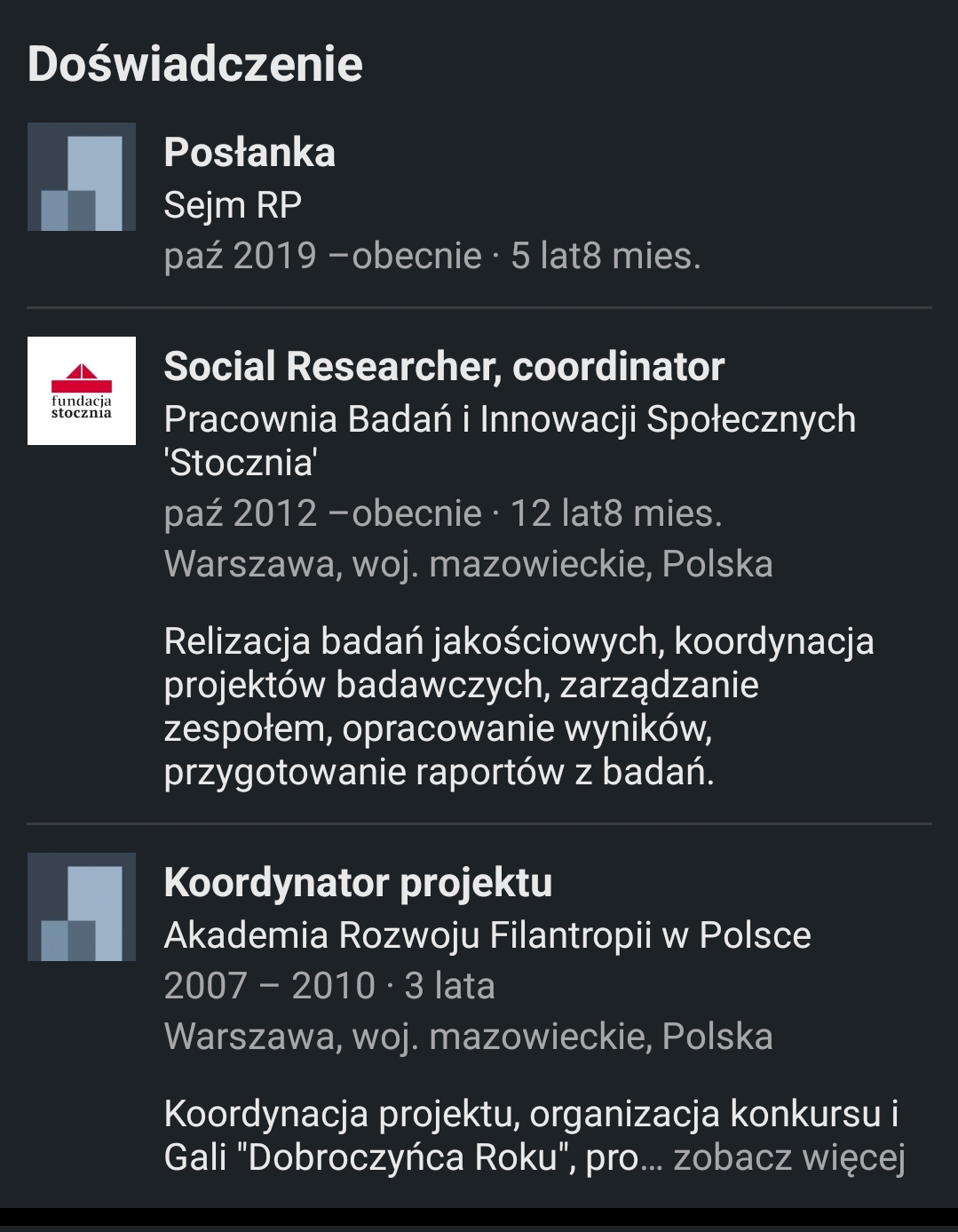Open the Social Researcher, coordinator experience entry
Viewport: 958px width, 1232px height.
click(x=444, y=367)
